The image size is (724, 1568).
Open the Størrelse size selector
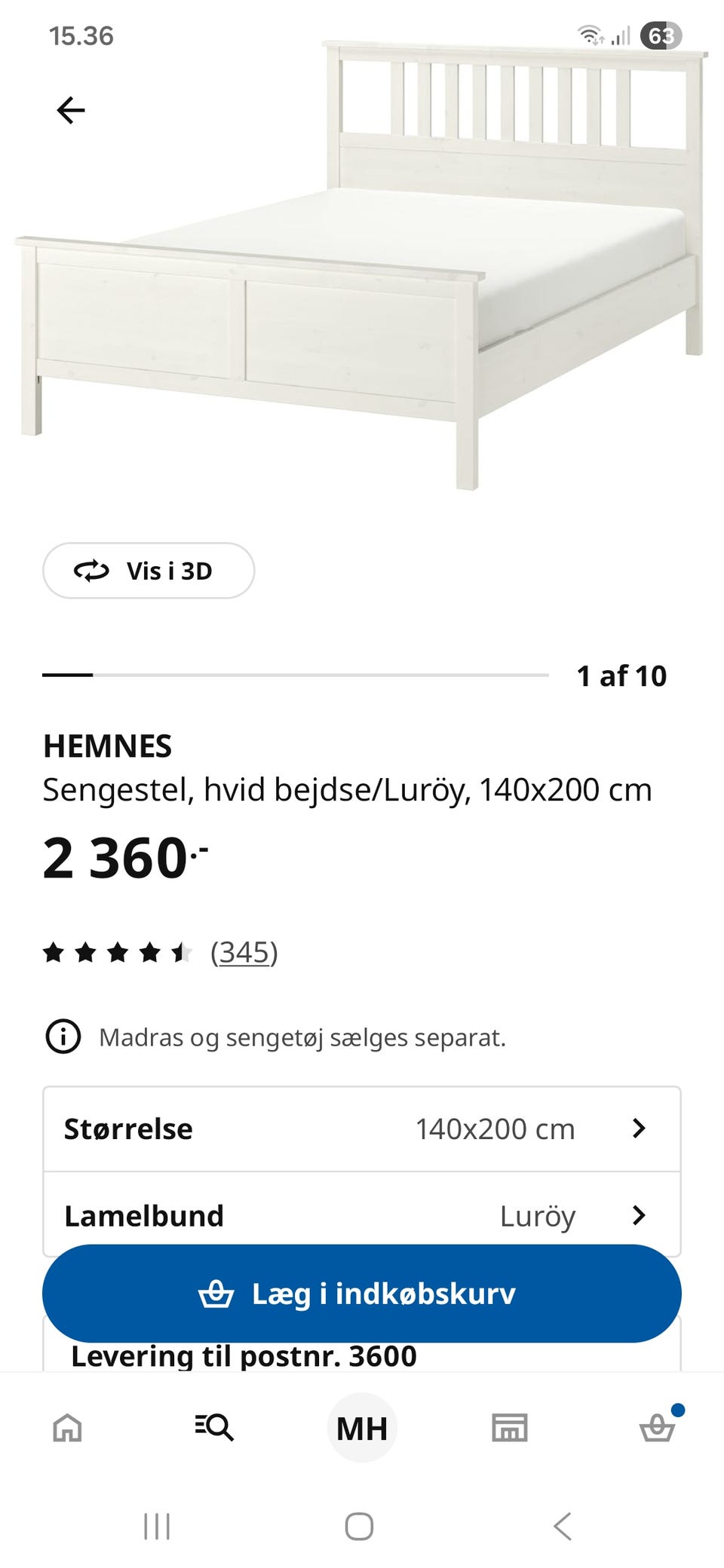[x=362, y=1129]
